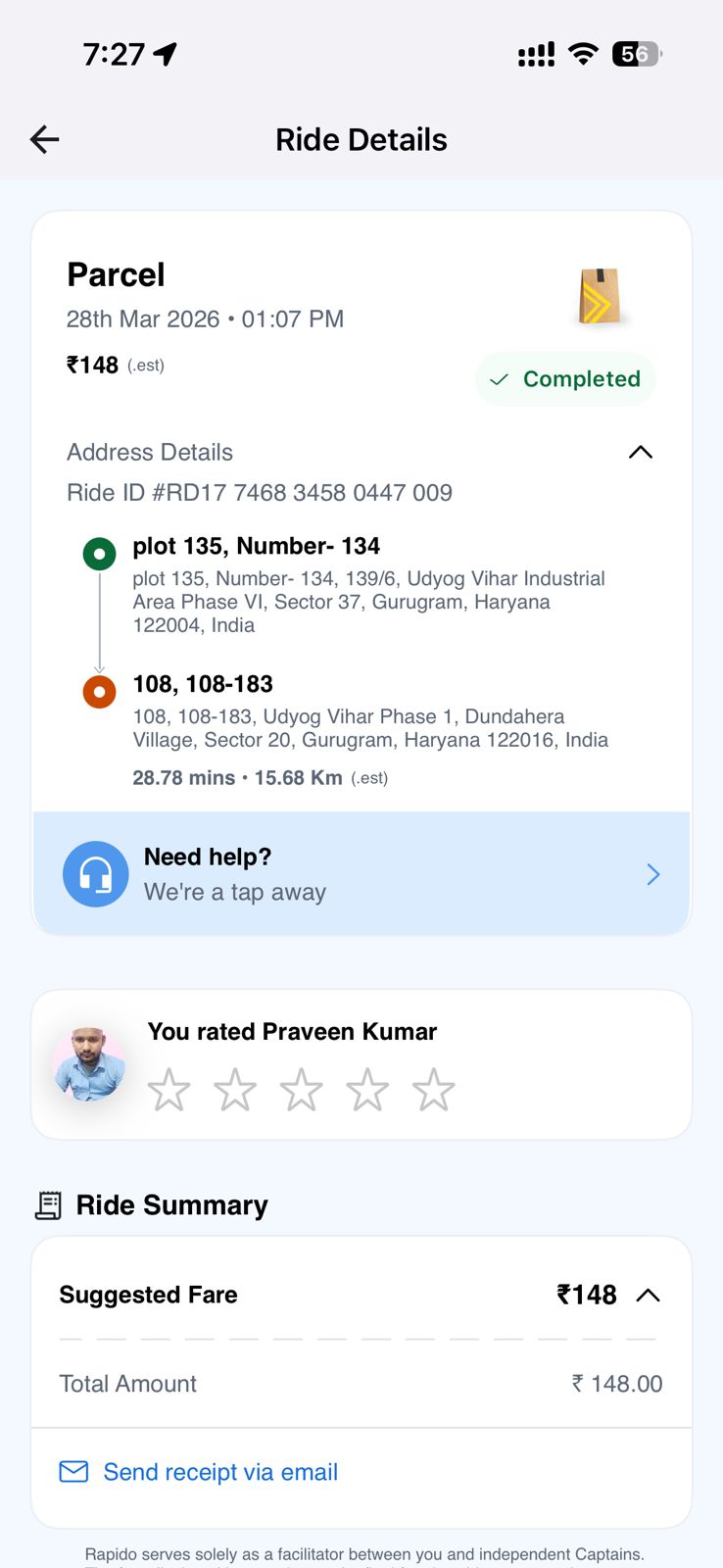Collapse the Address Details section
Screen dimensions: 723x1568
pos(640,452)
